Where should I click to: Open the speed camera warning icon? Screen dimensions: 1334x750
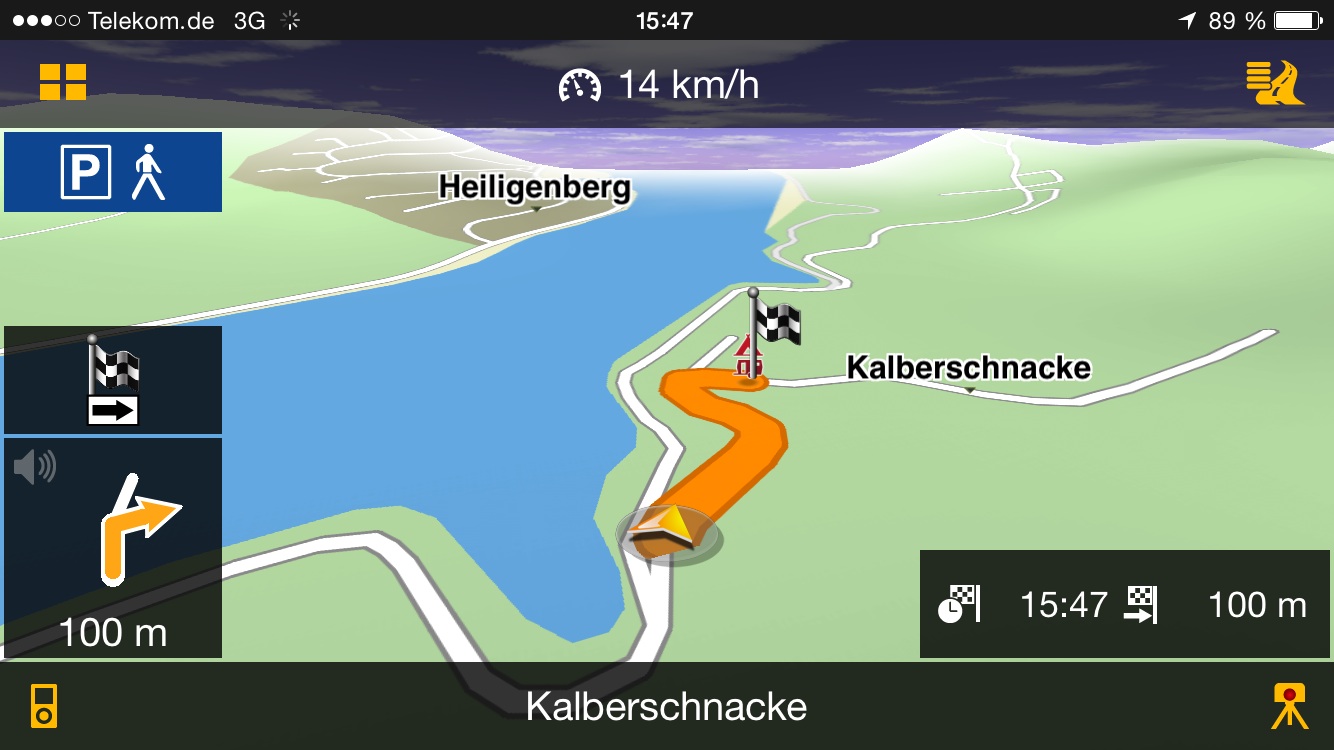[x=1289, y=706]
